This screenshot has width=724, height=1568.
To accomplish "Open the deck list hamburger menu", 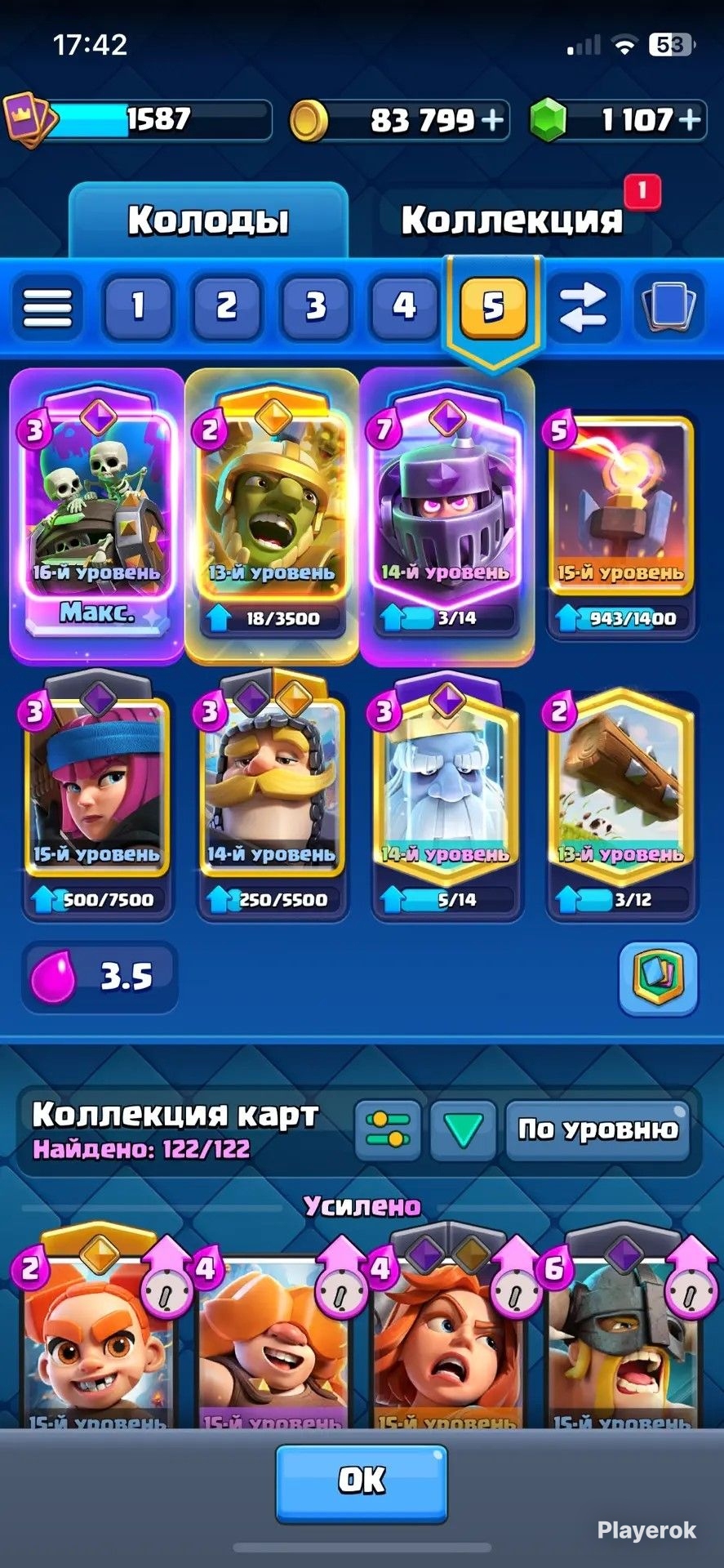I will (x=47, y=307).
